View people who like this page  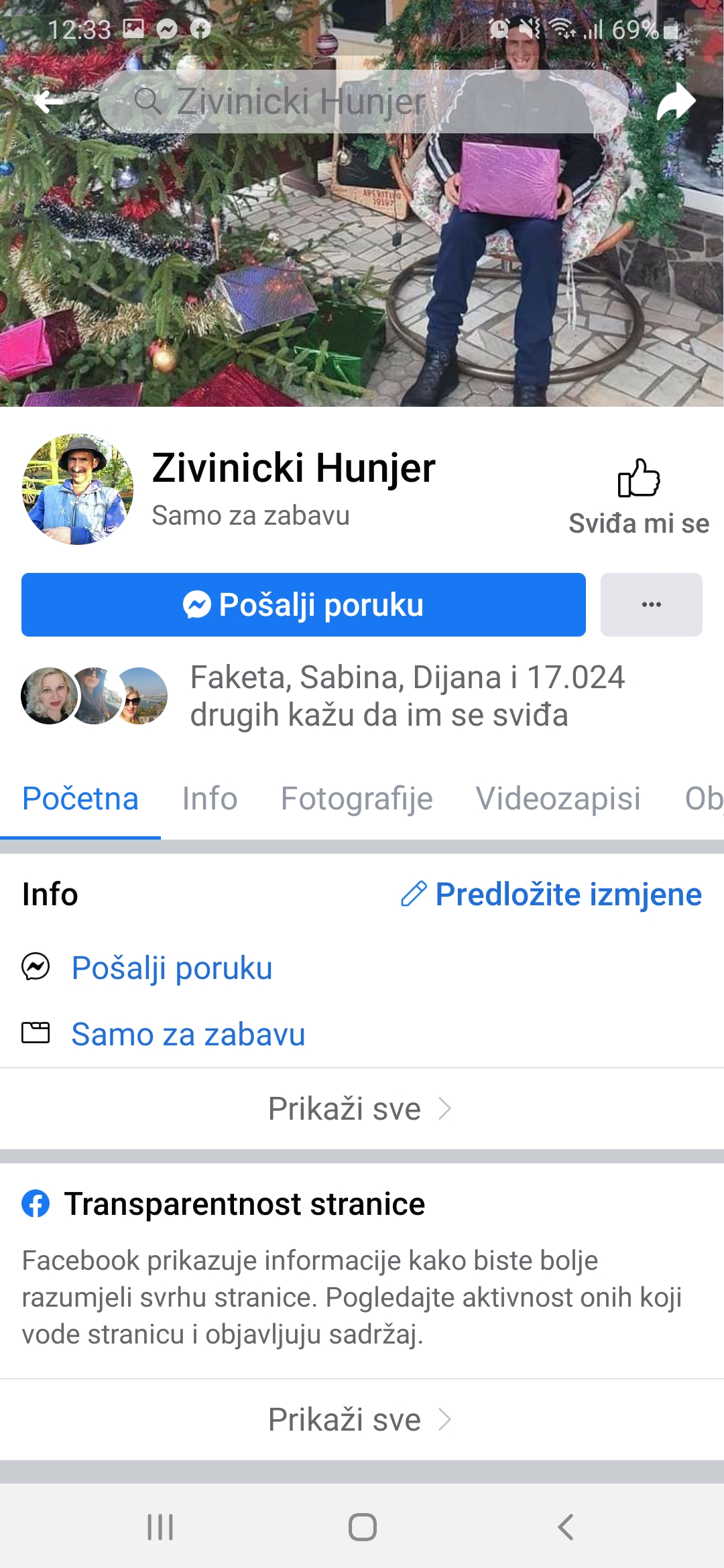[x=406, y=696]
